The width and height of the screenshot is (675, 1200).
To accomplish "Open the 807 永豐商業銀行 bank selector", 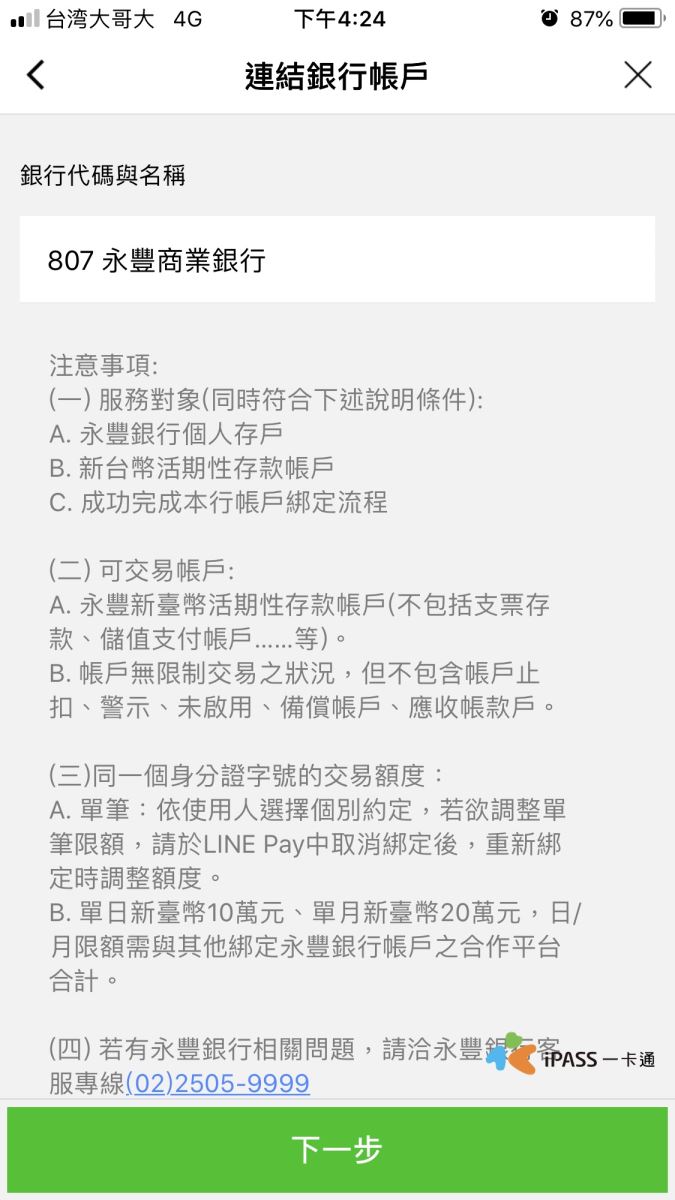I will pyautogui.click(x=337, y=260).
